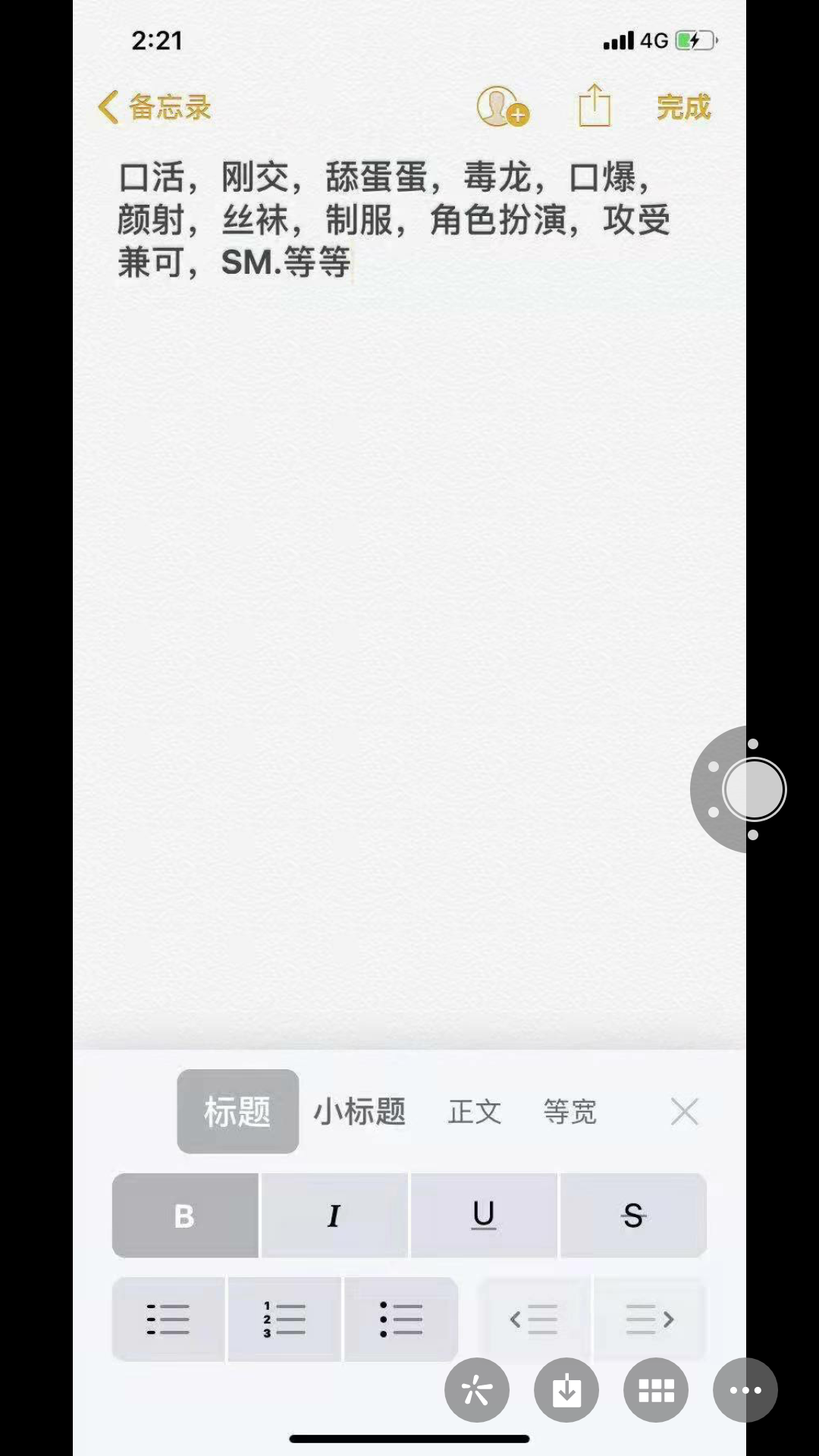Underline the text
This screenshot has height=1456, width=819.
484,1216
